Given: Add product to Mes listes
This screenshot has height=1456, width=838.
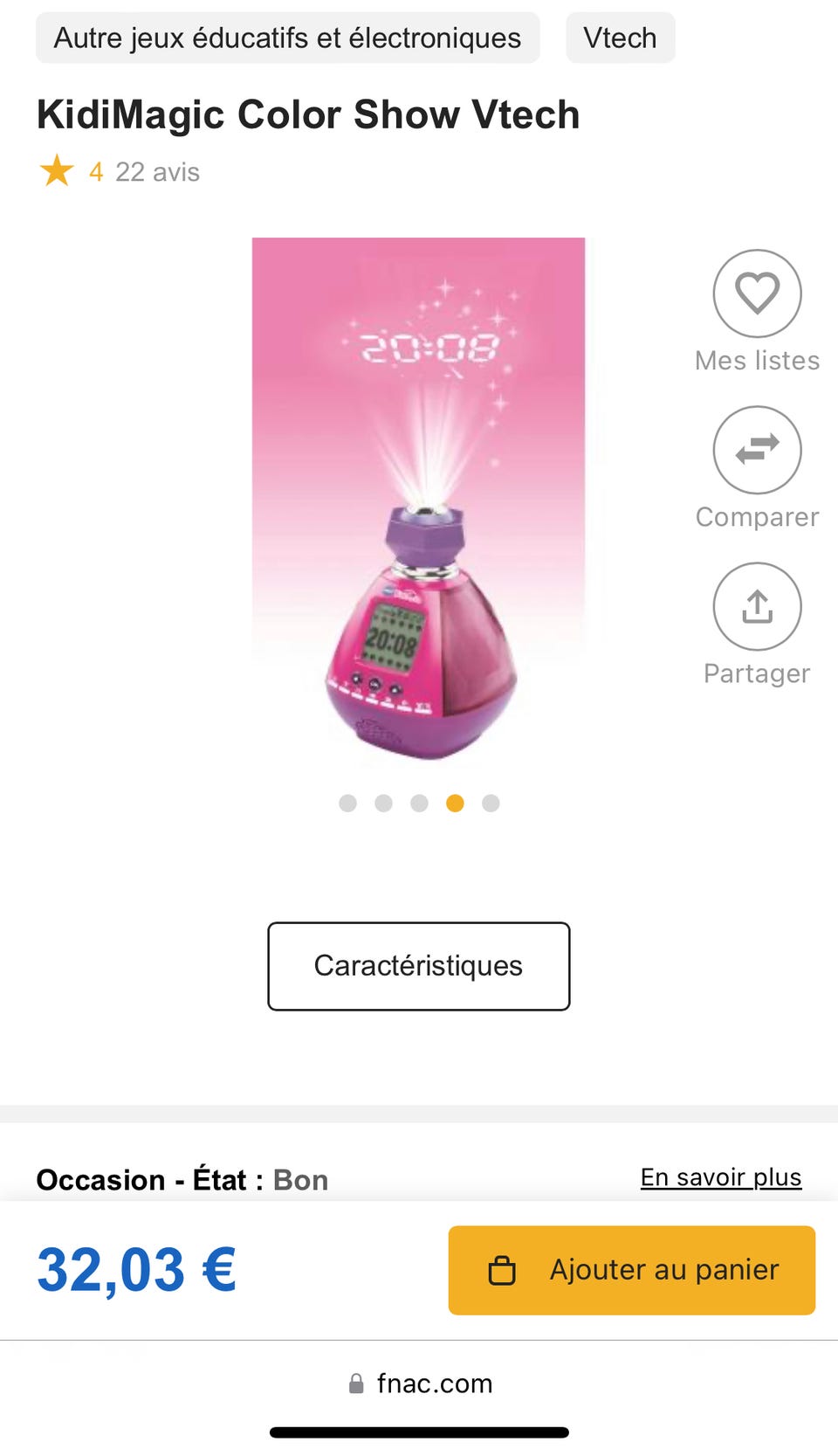Looking at the screenshot, I should coord(757,293).
